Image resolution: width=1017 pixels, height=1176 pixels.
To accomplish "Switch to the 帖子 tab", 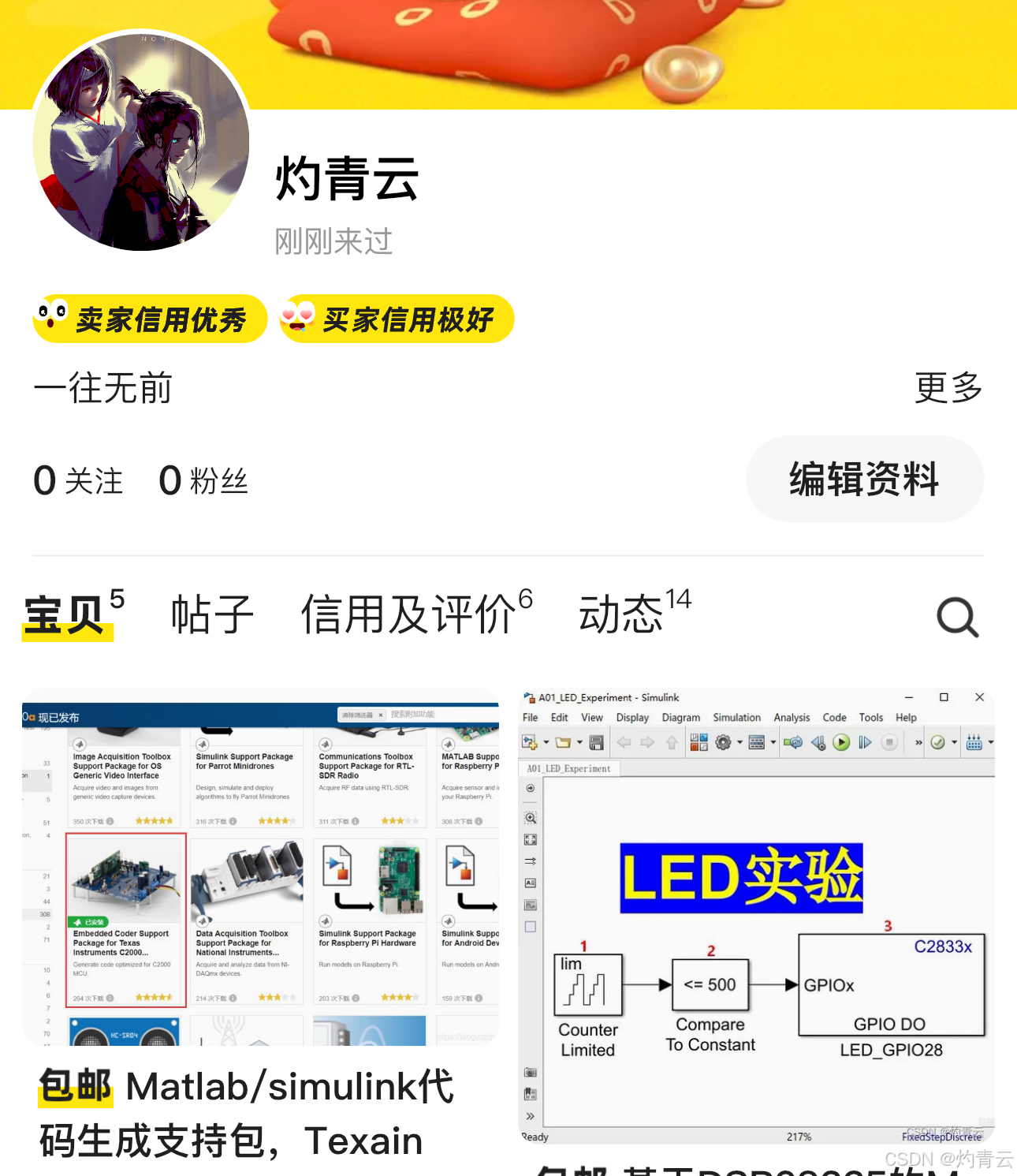I will point(212,614).
